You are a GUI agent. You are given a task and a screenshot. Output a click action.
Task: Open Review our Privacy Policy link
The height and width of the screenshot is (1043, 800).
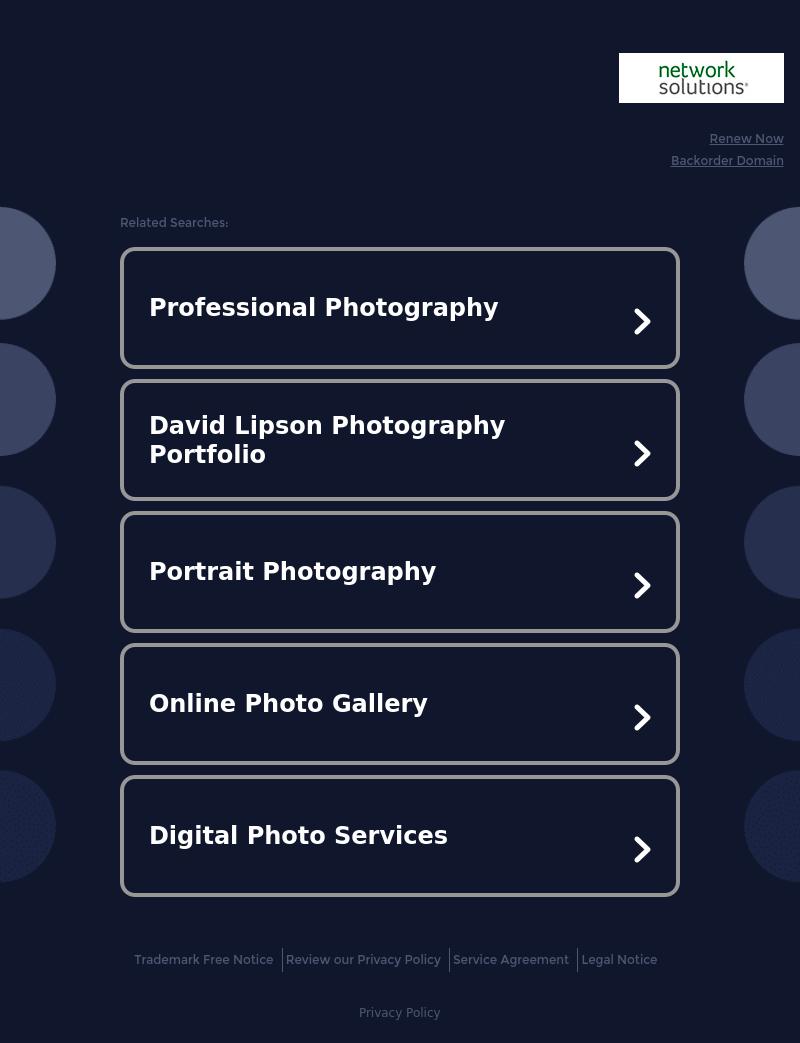363,960
